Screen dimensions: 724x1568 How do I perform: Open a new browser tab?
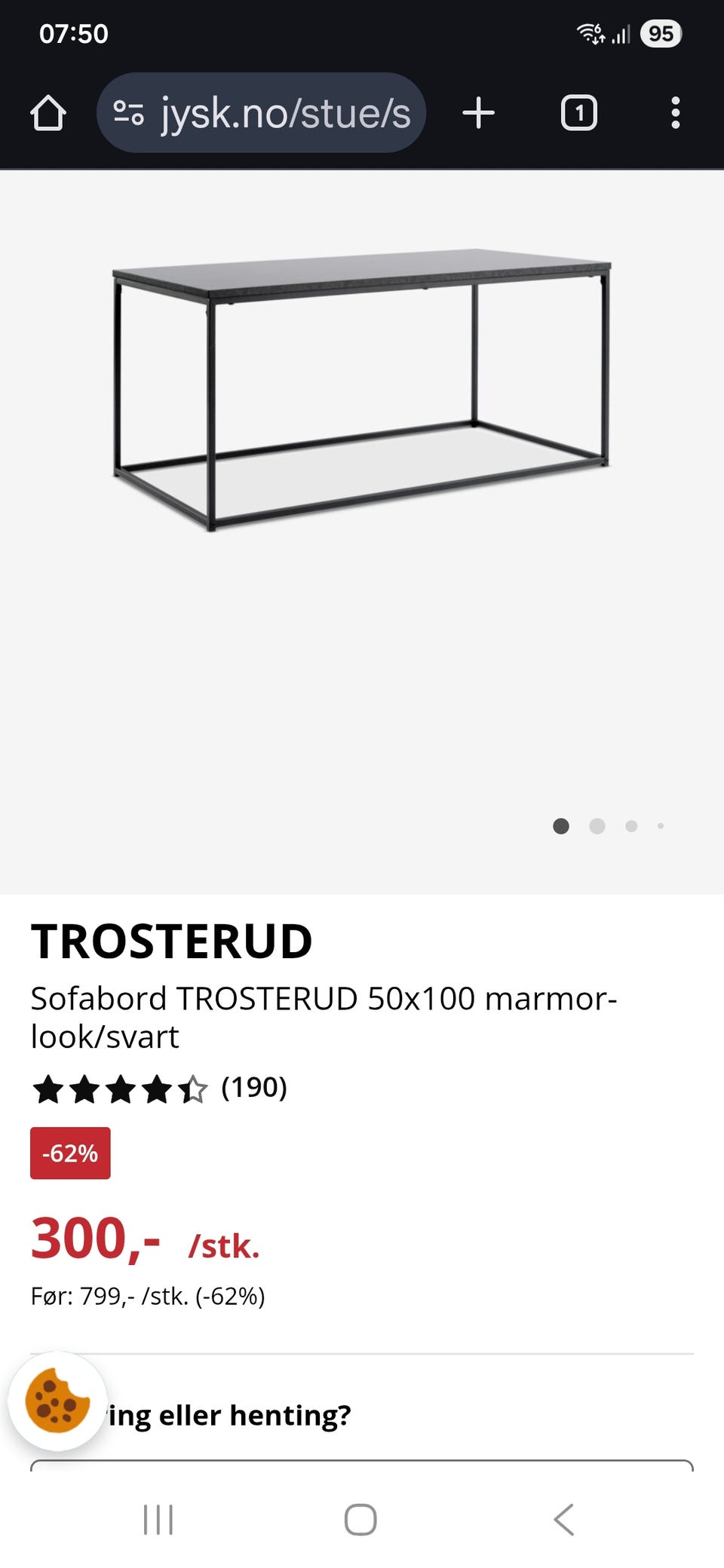[478, 113]
